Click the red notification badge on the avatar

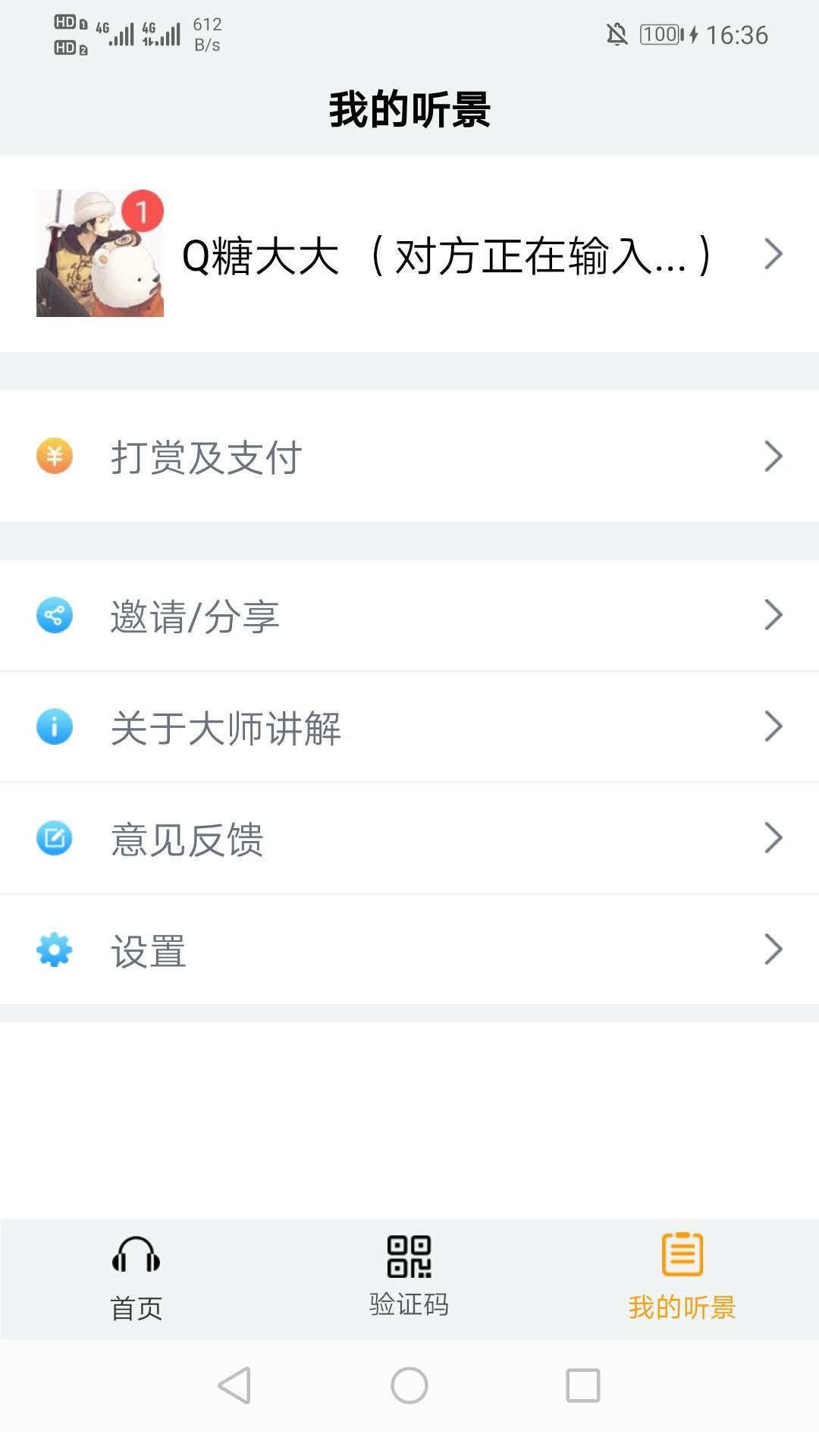point(141,212)
